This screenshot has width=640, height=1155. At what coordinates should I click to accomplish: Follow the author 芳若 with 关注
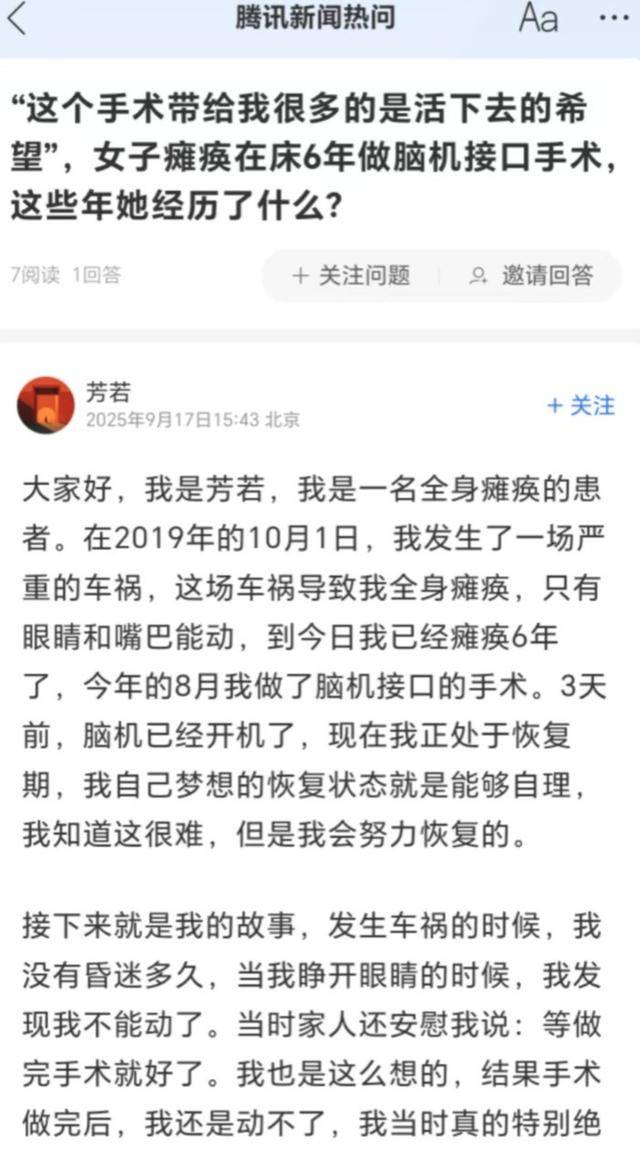click(x=581, y=405)
